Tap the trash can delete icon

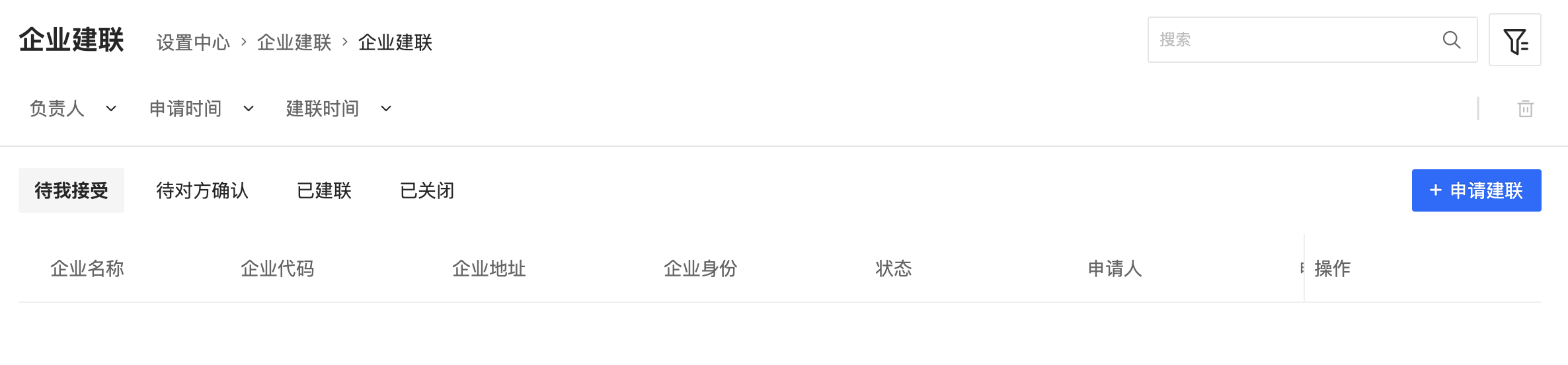1526,108
